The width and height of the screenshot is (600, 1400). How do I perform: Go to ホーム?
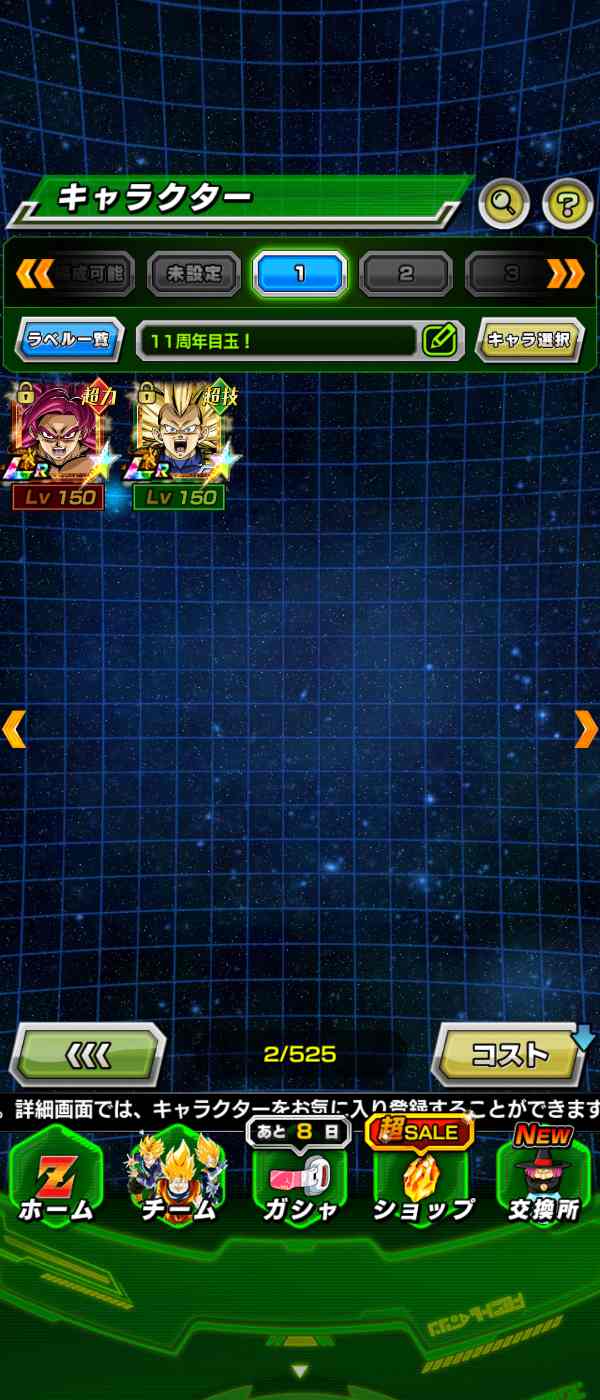(x=56, y=1180)
